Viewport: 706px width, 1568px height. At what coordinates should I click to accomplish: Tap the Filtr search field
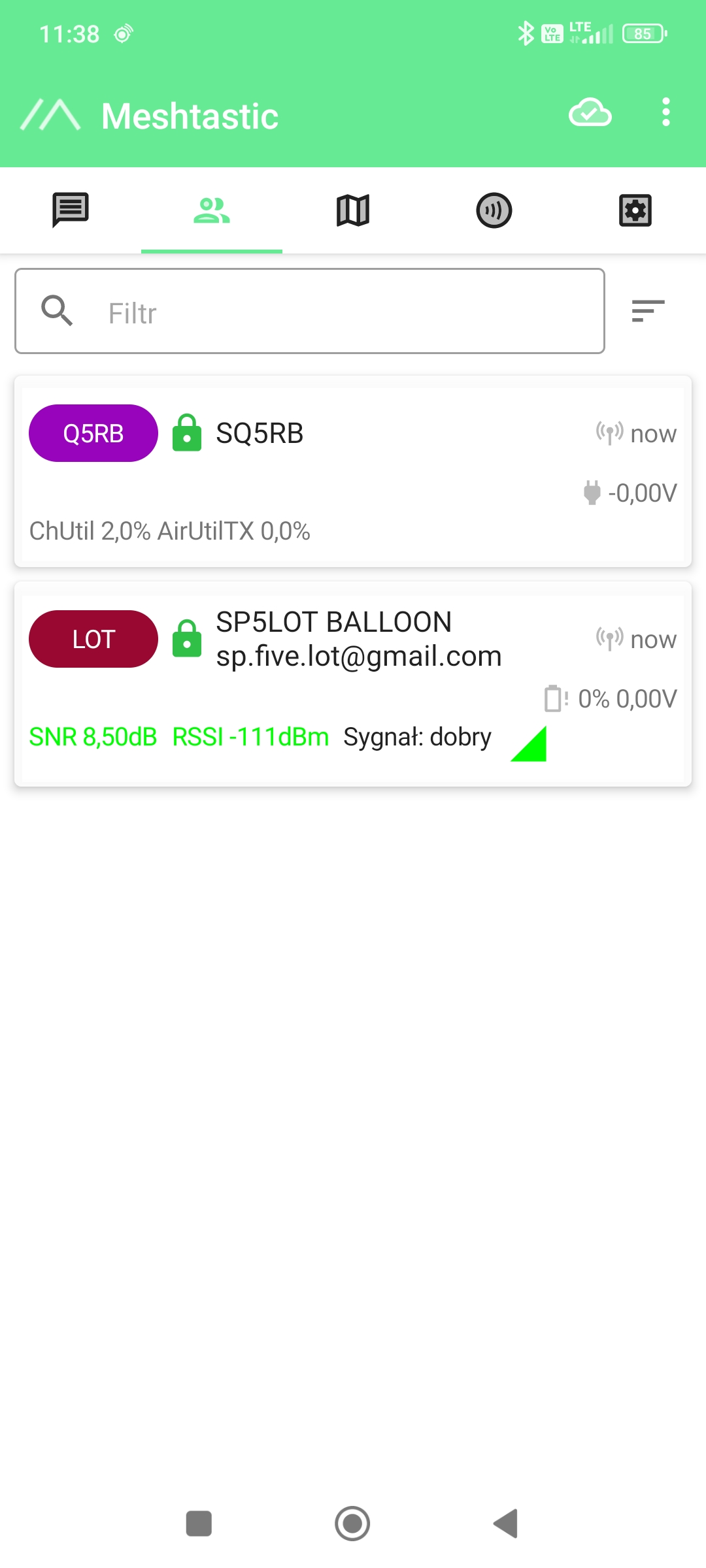pos(310,311)
